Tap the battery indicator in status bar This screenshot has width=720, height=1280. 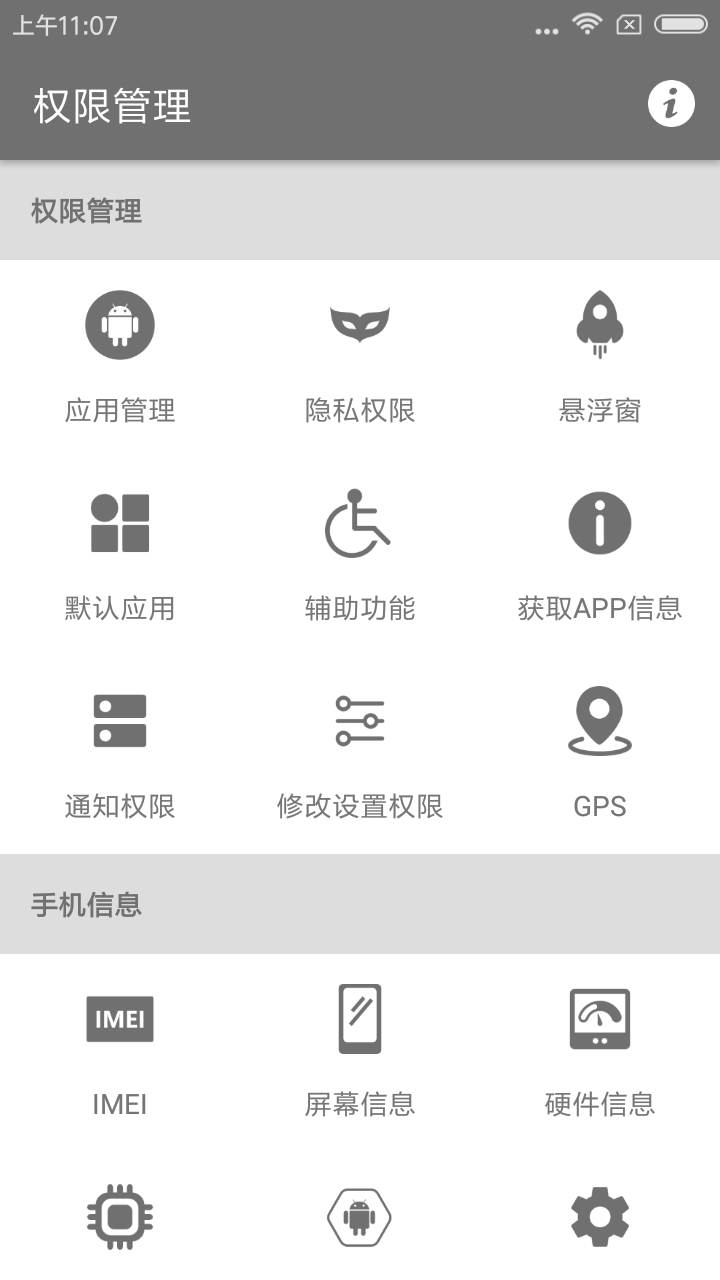coord(681,24)
